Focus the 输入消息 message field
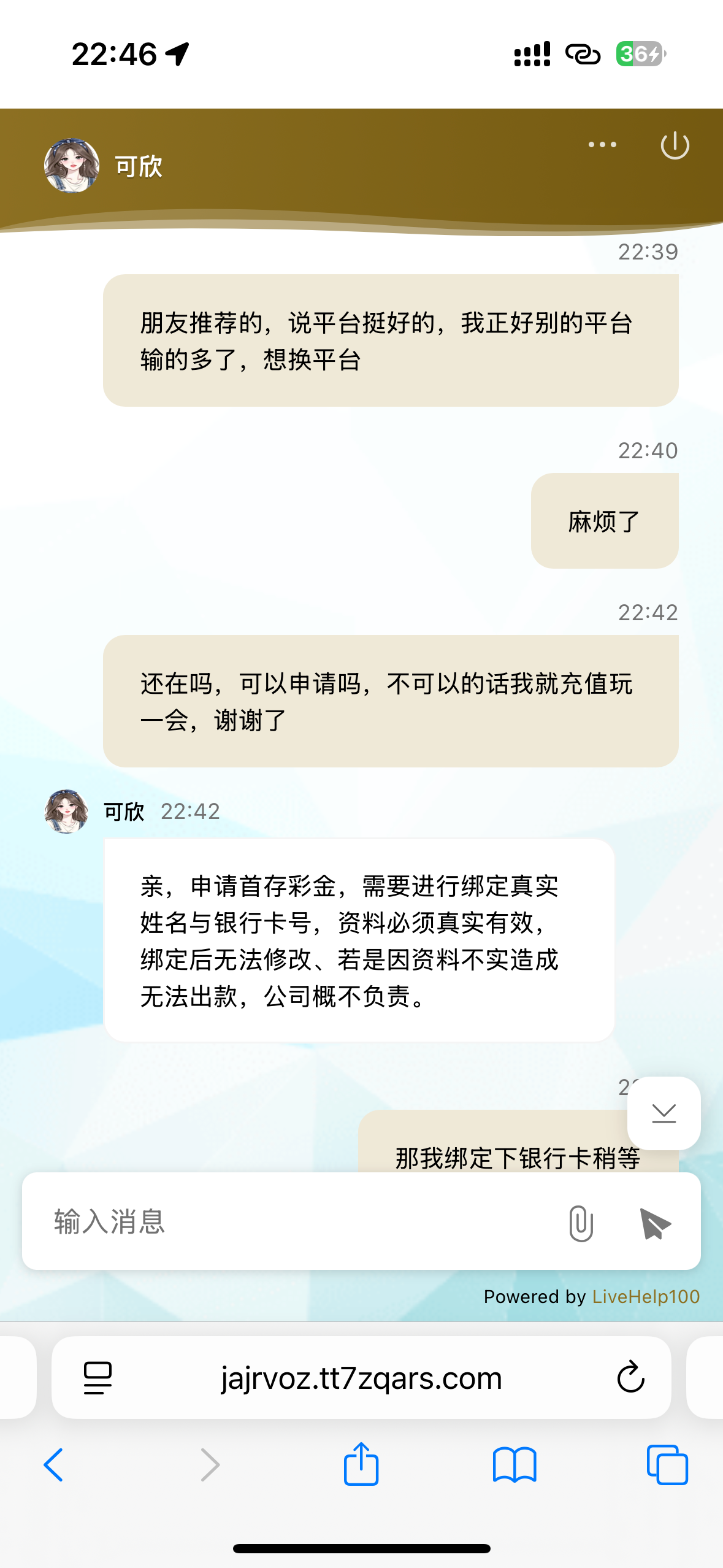The height and width of the screenshot is (1568, 723). [x=294, y=1221]
